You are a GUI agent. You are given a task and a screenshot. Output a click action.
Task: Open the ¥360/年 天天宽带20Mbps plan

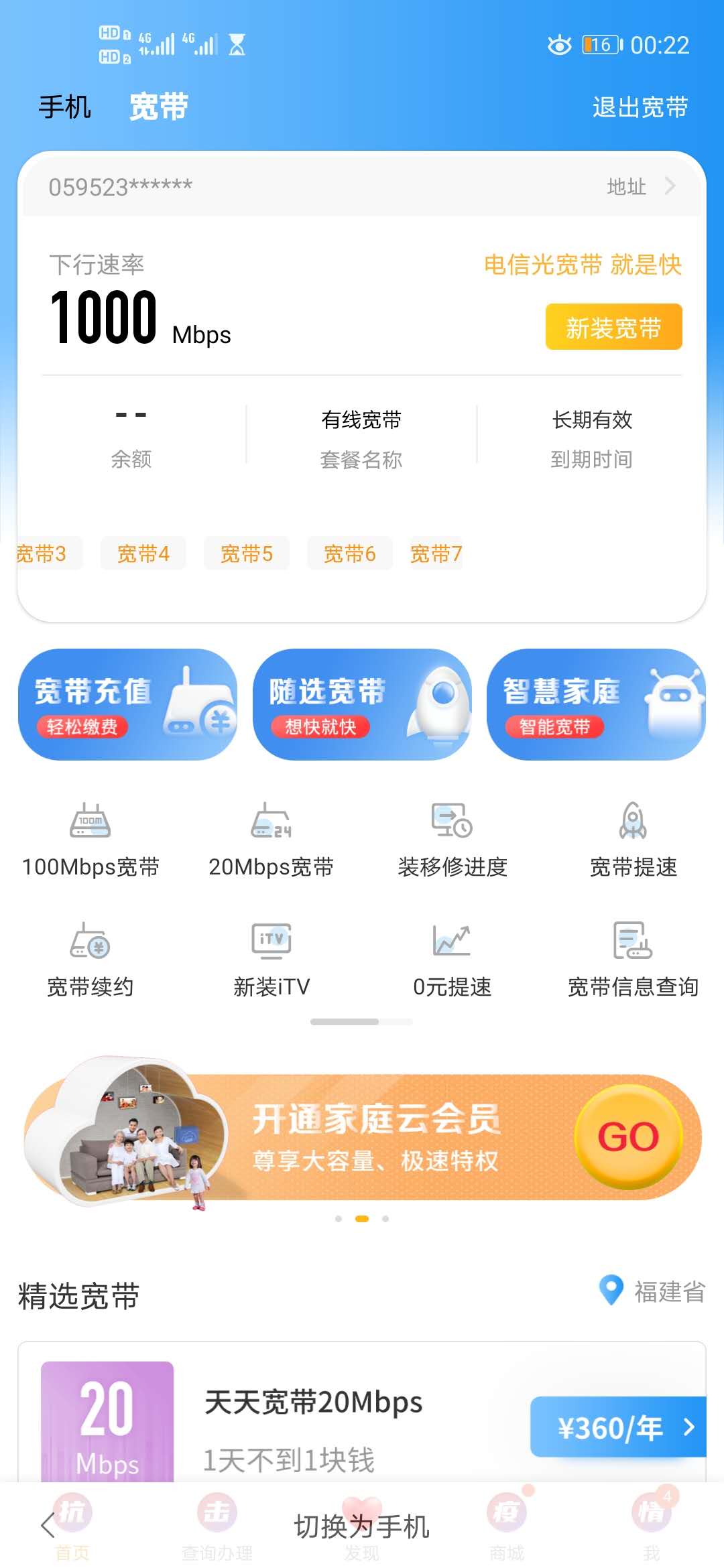coord(617,1427)
